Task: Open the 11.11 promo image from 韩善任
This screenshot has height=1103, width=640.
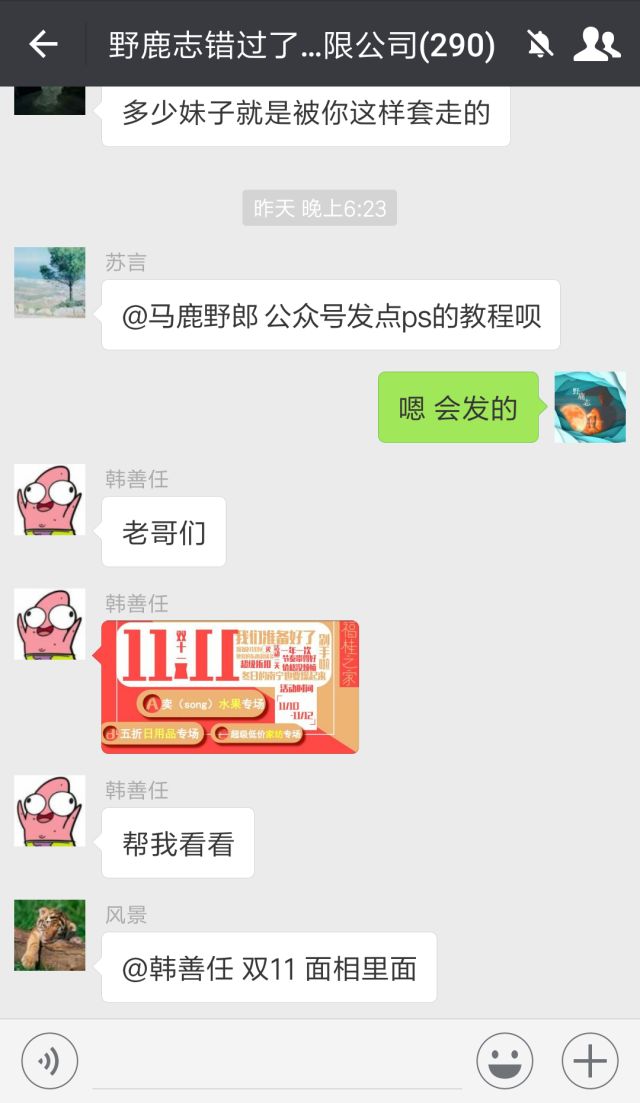Action: (230, 687)
